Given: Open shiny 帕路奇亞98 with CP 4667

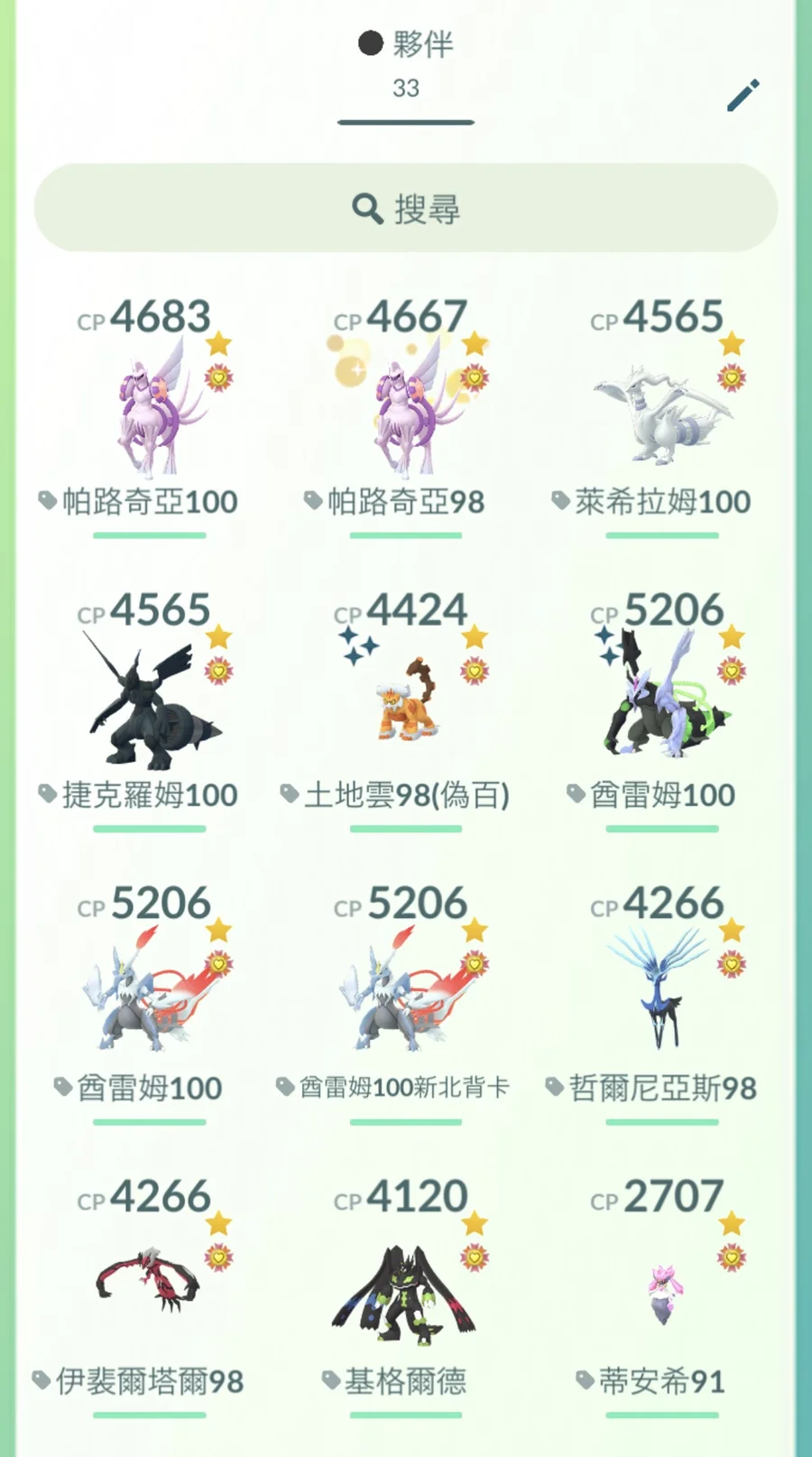Looking at the screenshot, I should click(x=406, y=416).
